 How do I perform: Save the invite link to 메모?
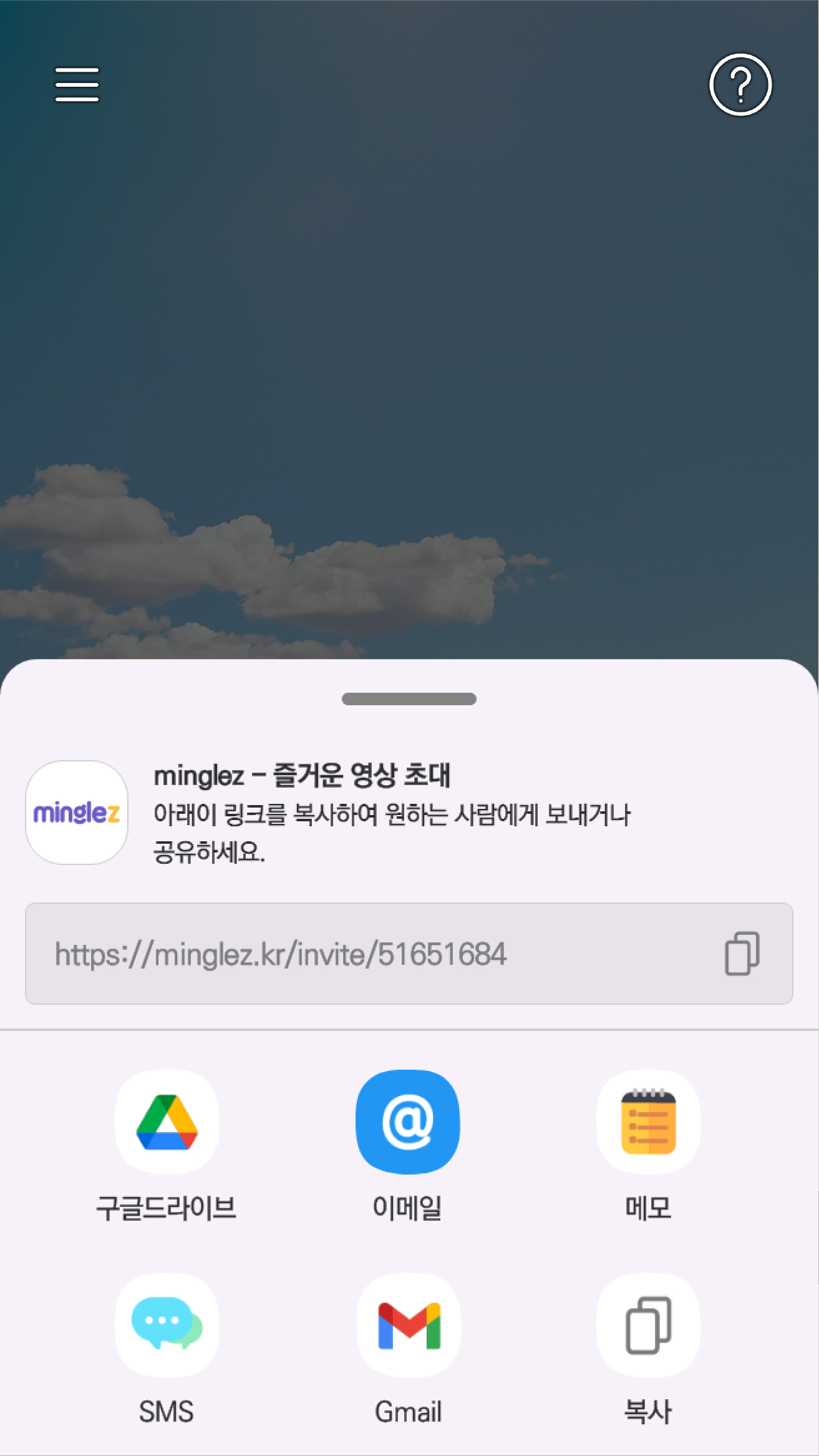[648, 1121]
